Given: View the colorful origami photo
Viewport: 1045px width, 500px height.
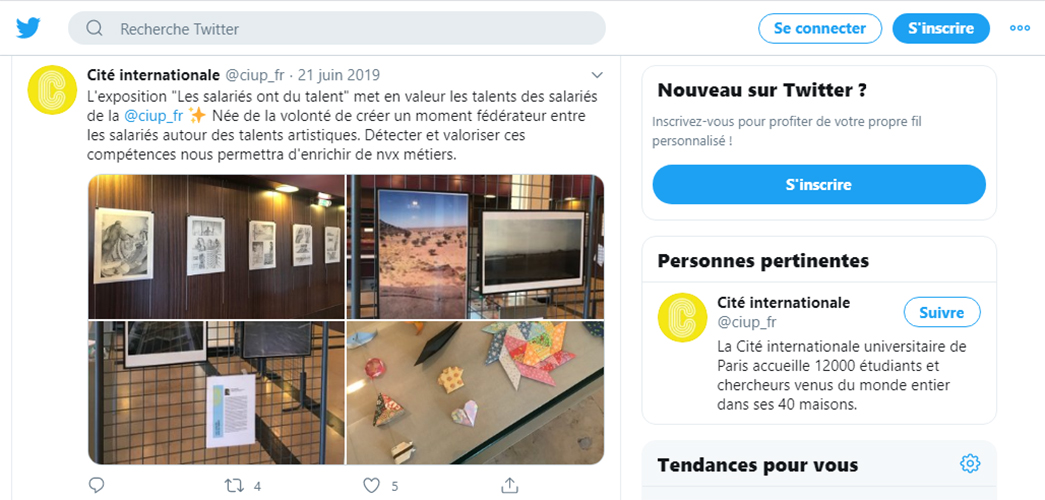Looking at the screenshot, I should point(475,392).
